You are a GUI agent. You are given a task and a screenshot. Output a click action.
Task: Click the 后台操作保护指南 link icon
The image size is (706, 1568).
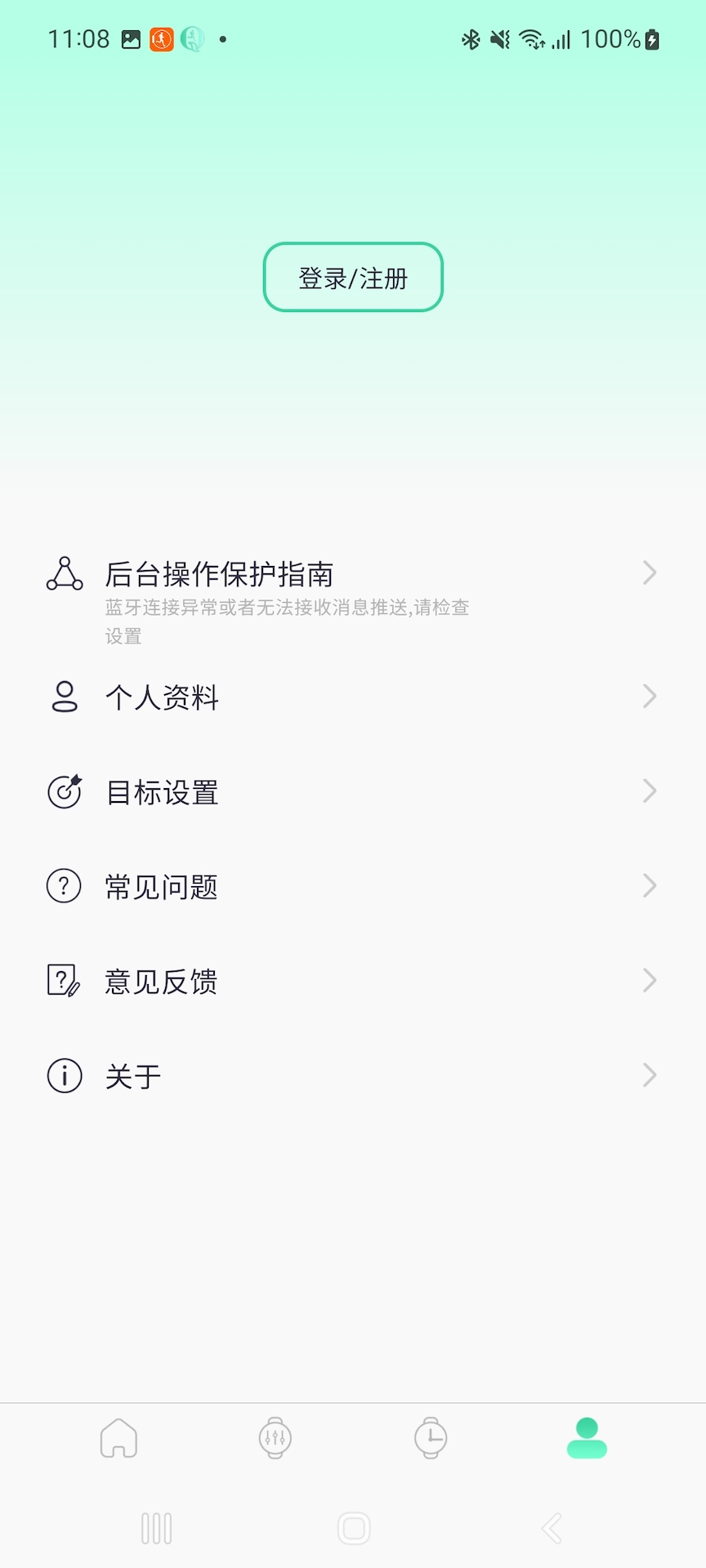65,573
